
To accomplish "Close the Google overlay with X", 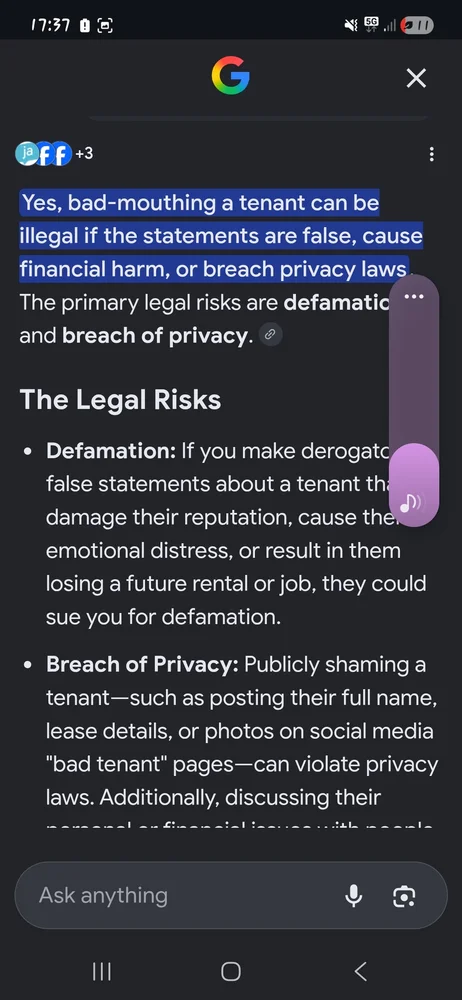I will tap(416, 78).
